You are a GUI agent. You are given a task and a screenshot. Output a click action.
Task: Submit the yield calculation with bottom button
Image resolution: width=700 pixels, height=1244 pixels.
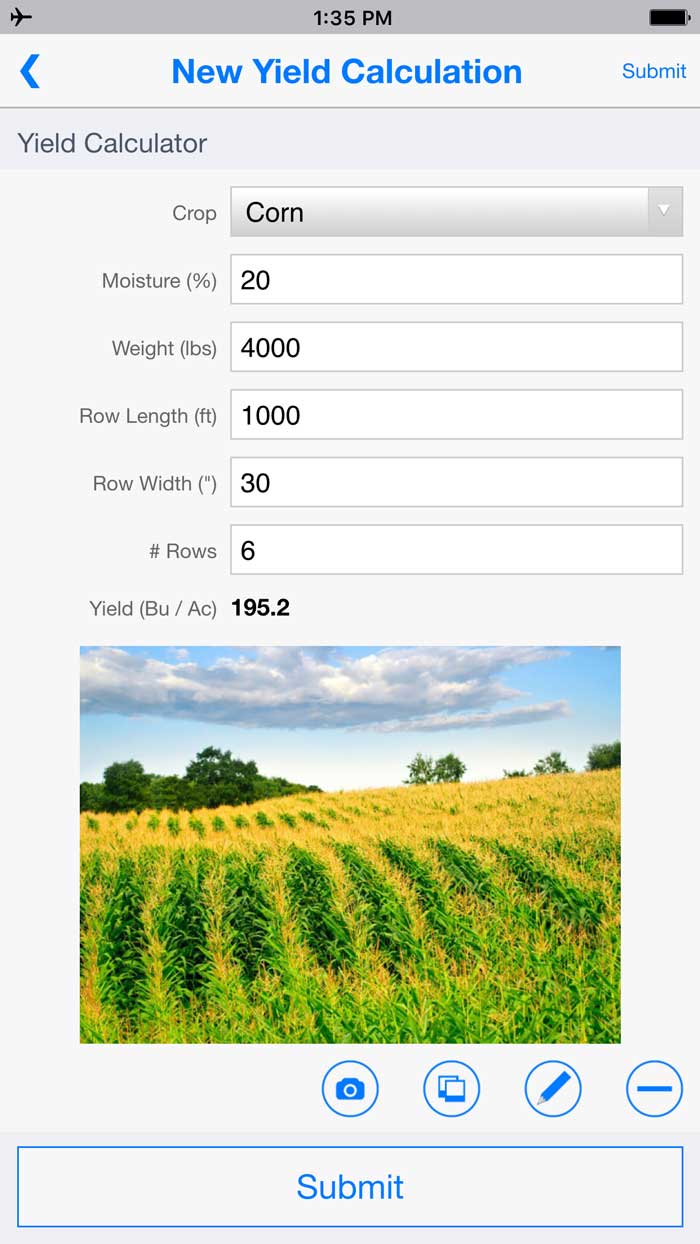[350, 1187]
